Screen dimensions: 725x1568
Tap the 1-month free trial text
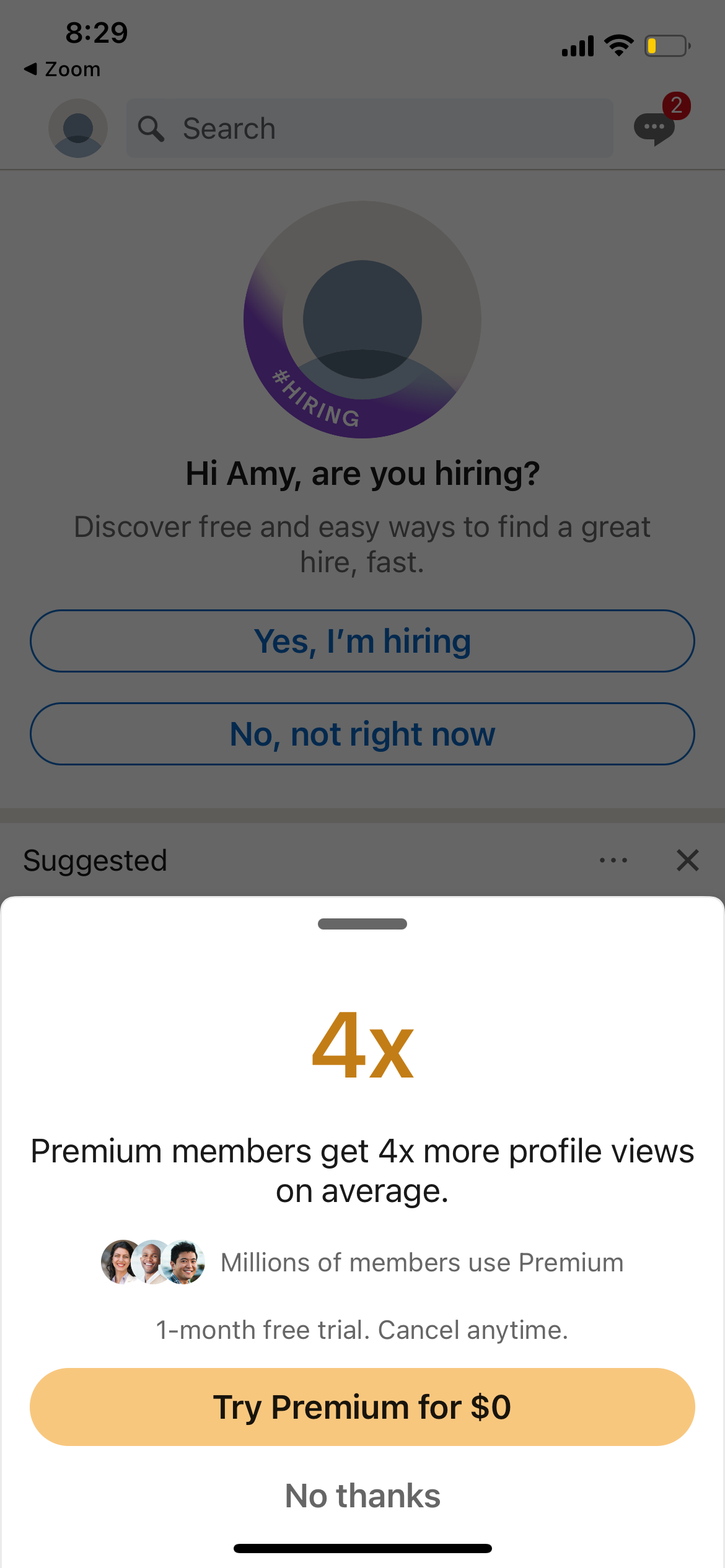coord(362,1330)
